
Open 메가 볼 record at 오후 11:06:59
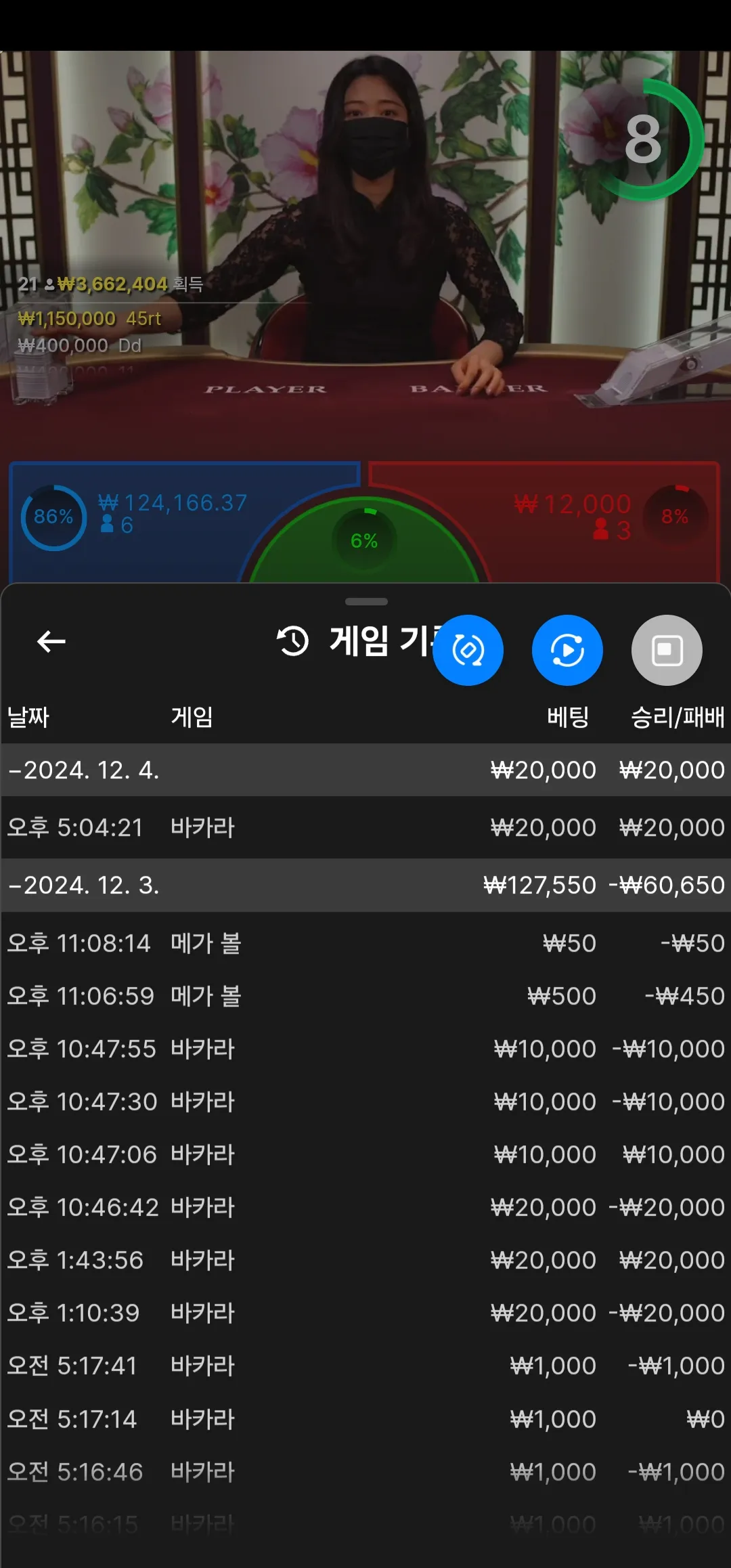tap(365, 996)
